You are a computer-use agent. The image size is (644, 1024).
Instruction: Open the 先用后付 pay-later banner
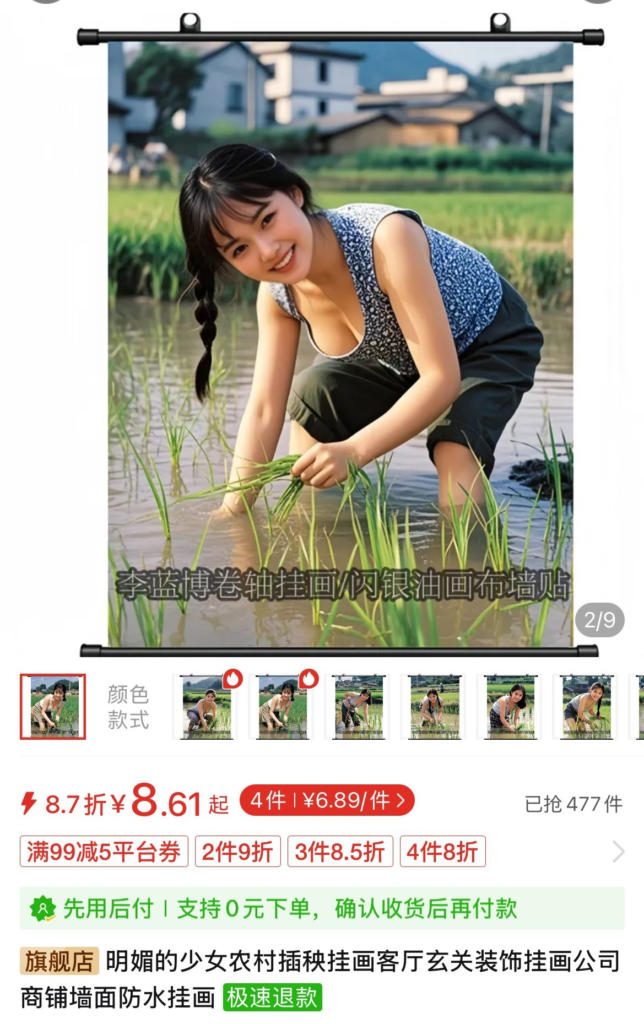[x=322, y=908]
